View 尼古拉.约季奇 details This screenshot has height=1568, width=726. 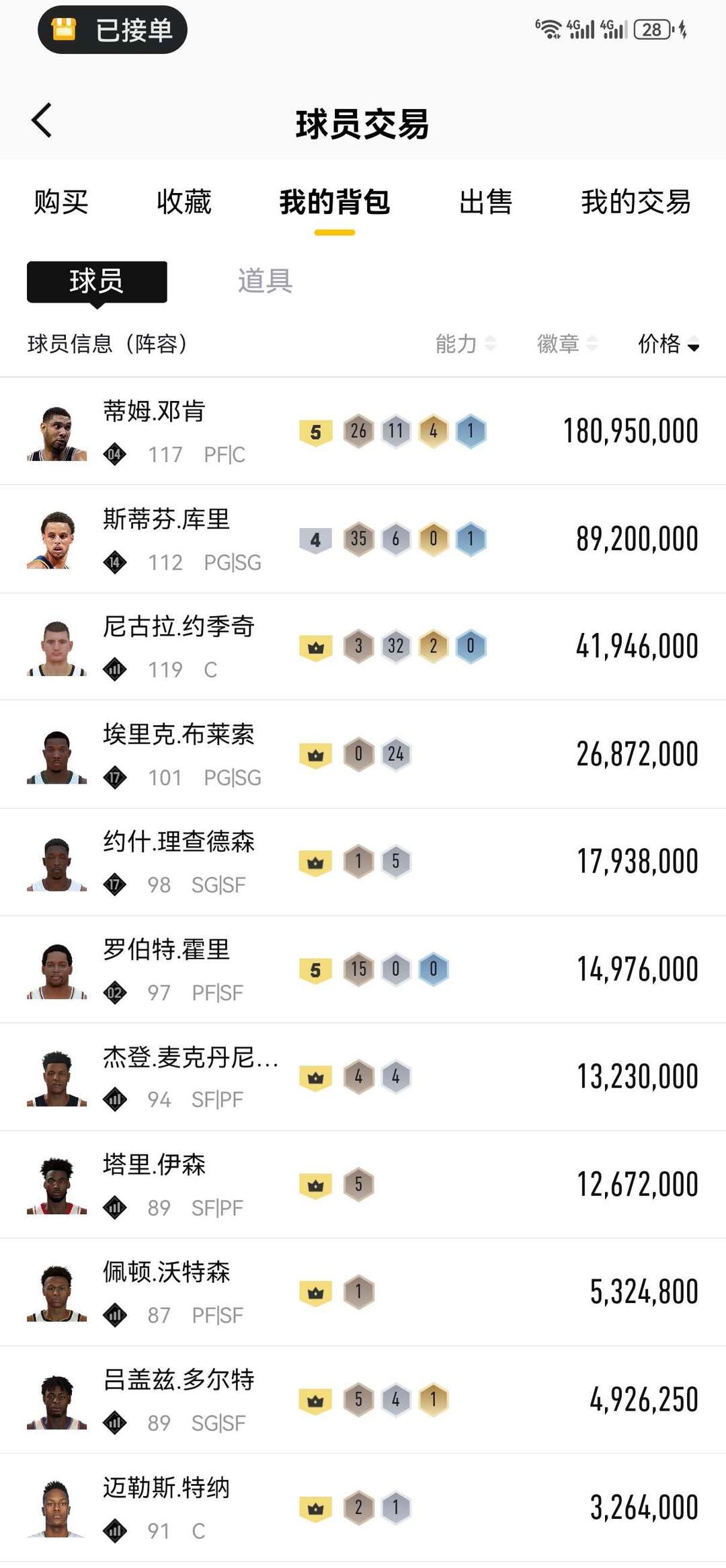coord(178,627)
